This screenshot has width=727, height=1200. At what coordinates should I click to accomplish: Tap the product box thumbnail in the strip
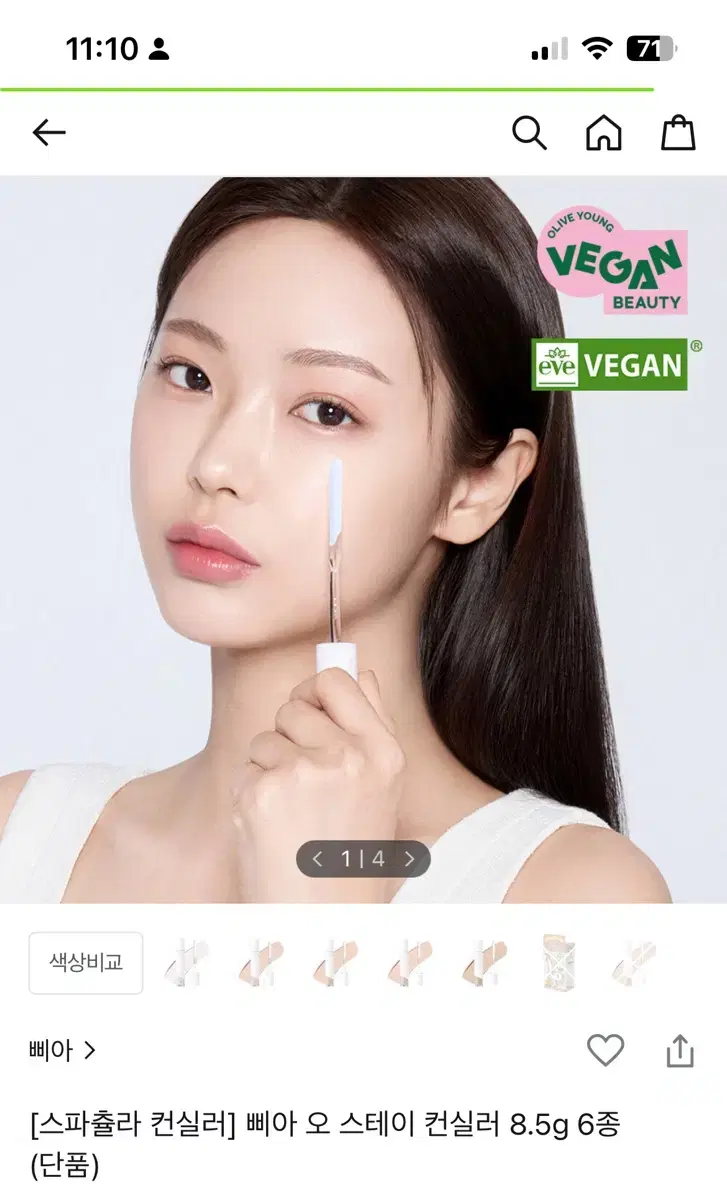[560, 962]
